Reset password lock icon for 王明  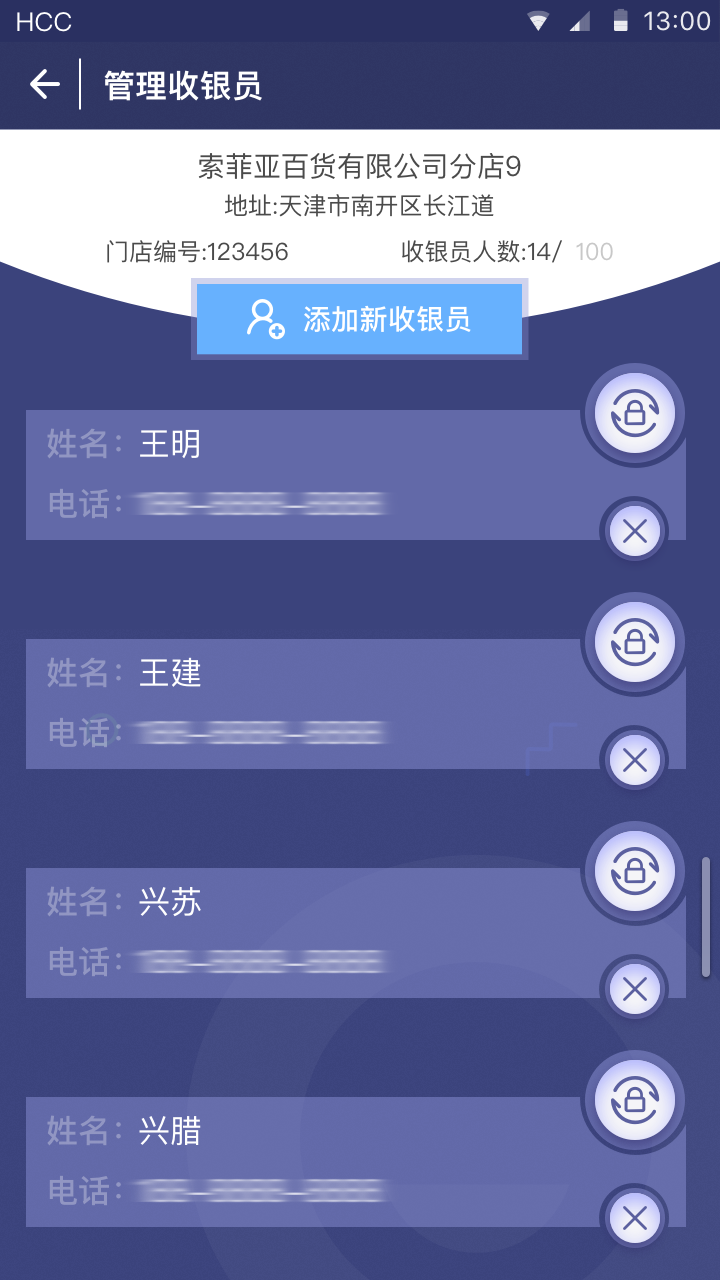[634, 412]
